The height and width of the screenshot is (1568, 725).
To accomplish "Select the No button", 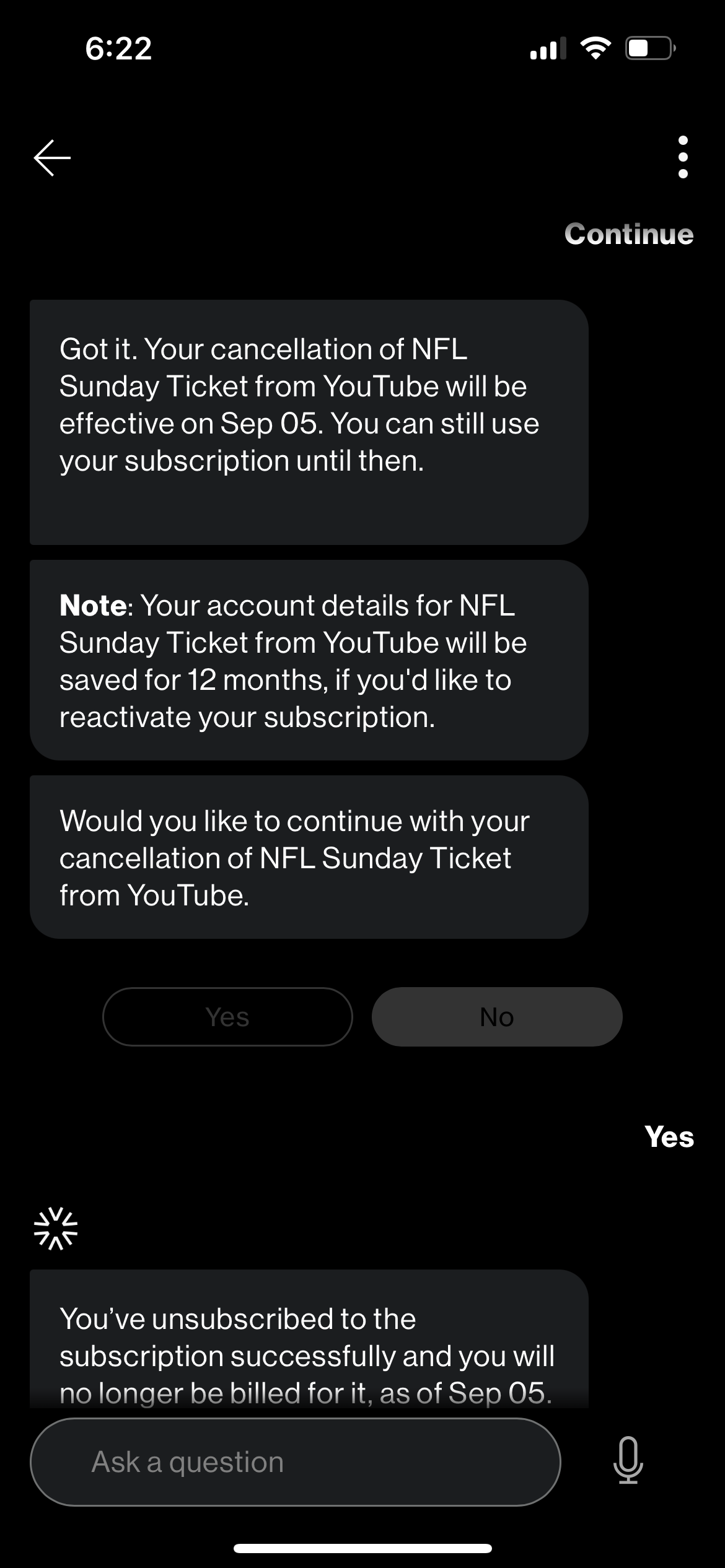I will pyautogui.click(x=497, y=1017).
